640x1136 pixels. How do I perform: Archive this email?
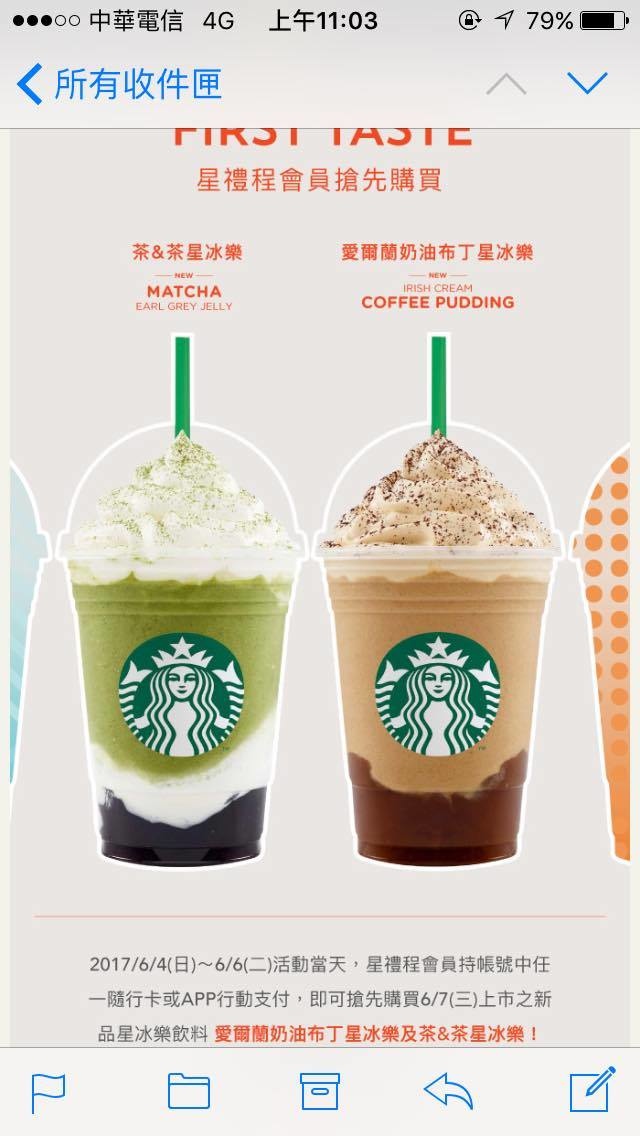point(320,1091)
